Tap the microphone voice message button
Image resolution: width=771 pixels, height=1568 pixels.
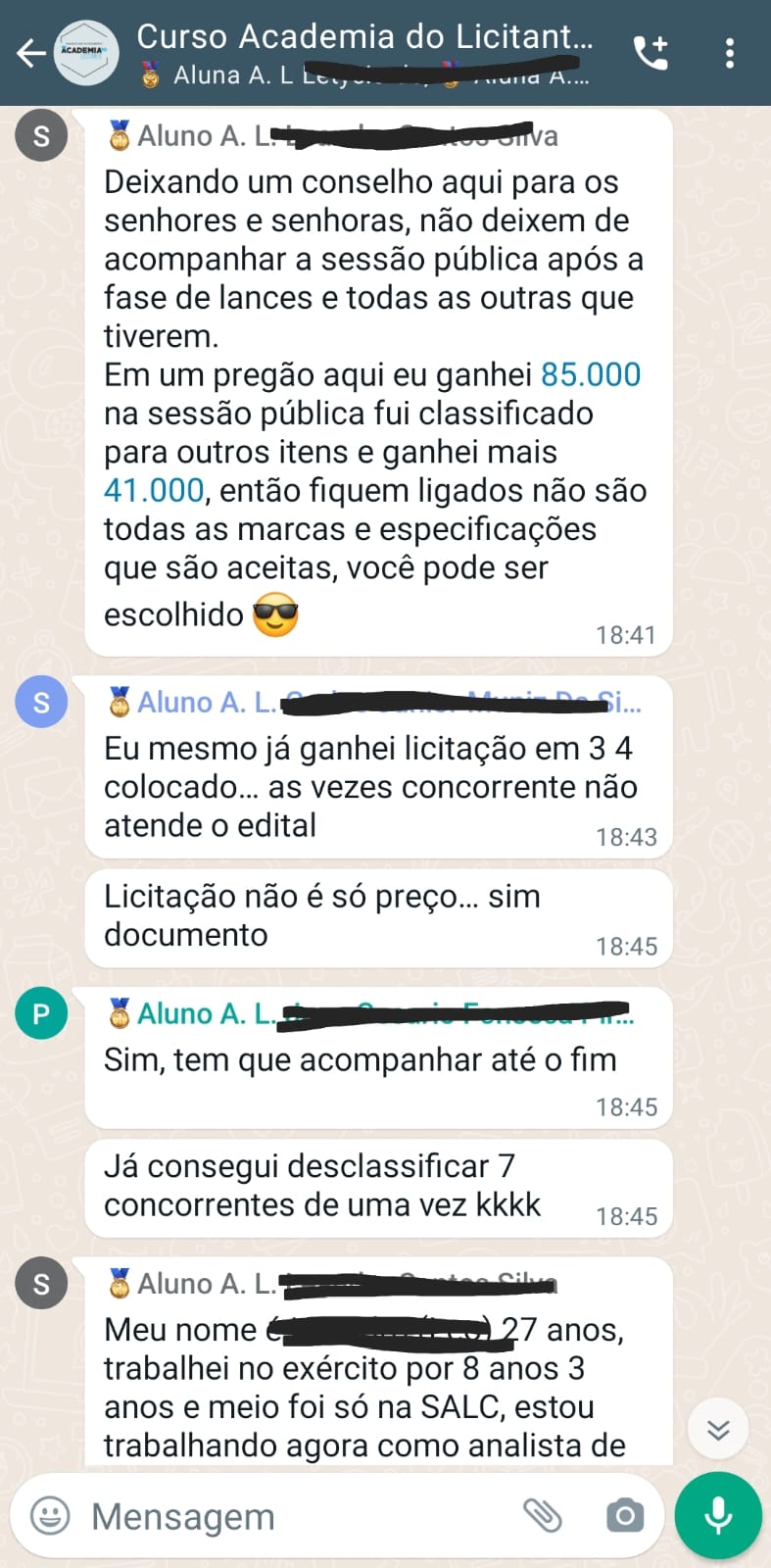(x=718, y=1516)
